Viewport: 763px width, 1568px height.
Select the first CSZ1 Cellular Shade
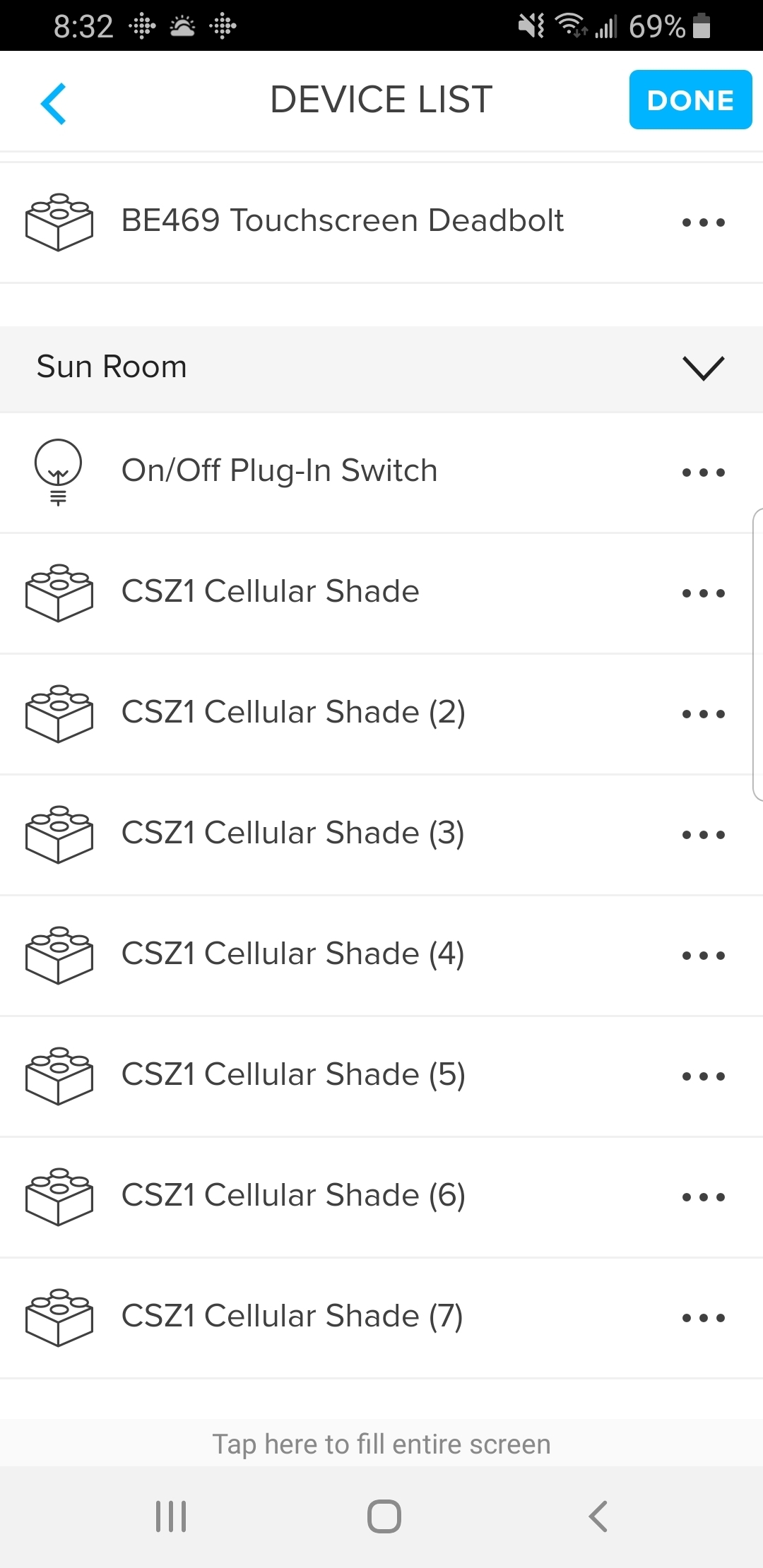381,593
